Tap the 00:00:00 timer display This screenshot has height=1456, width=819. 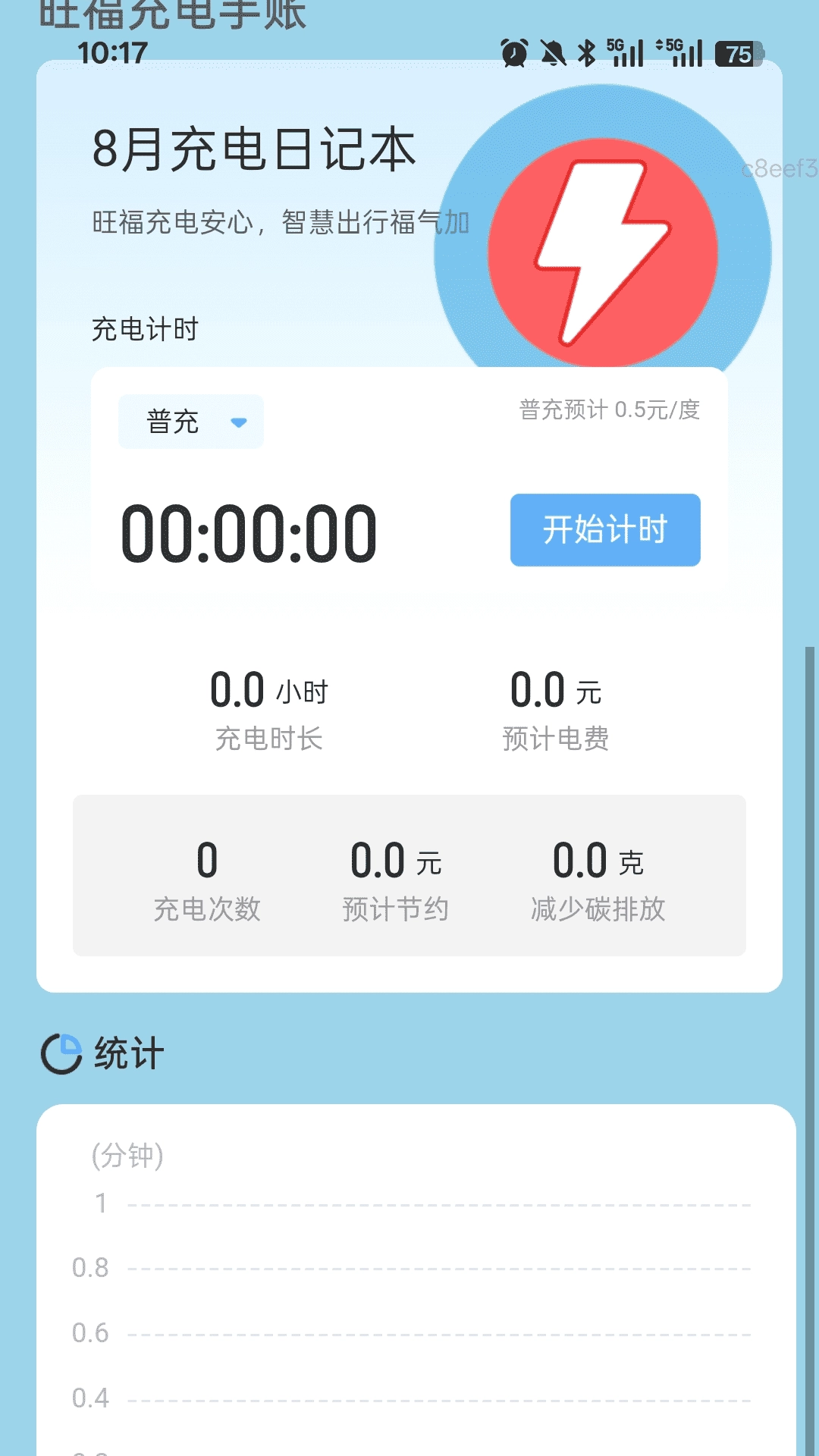pyautogui.click(x=250, y=531)
